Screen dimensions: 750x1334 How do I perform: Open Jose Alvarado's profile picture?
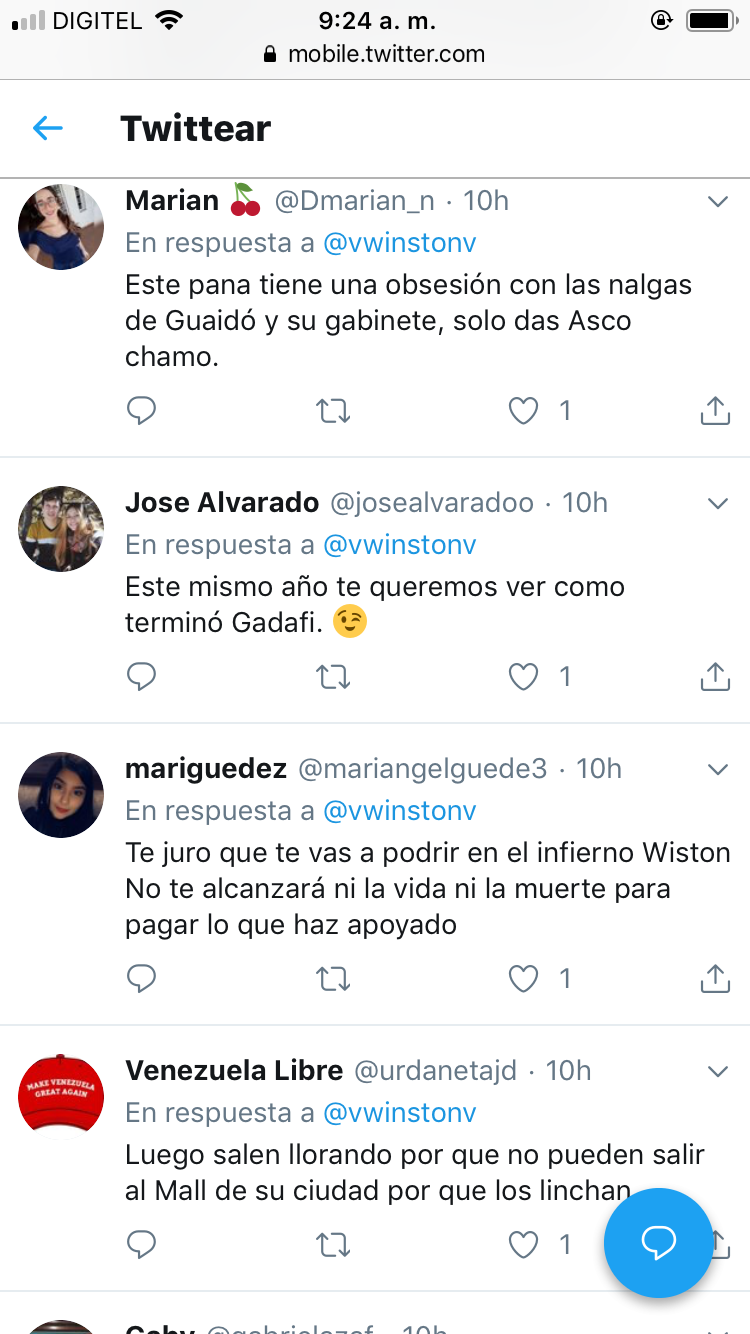point(61,529)
